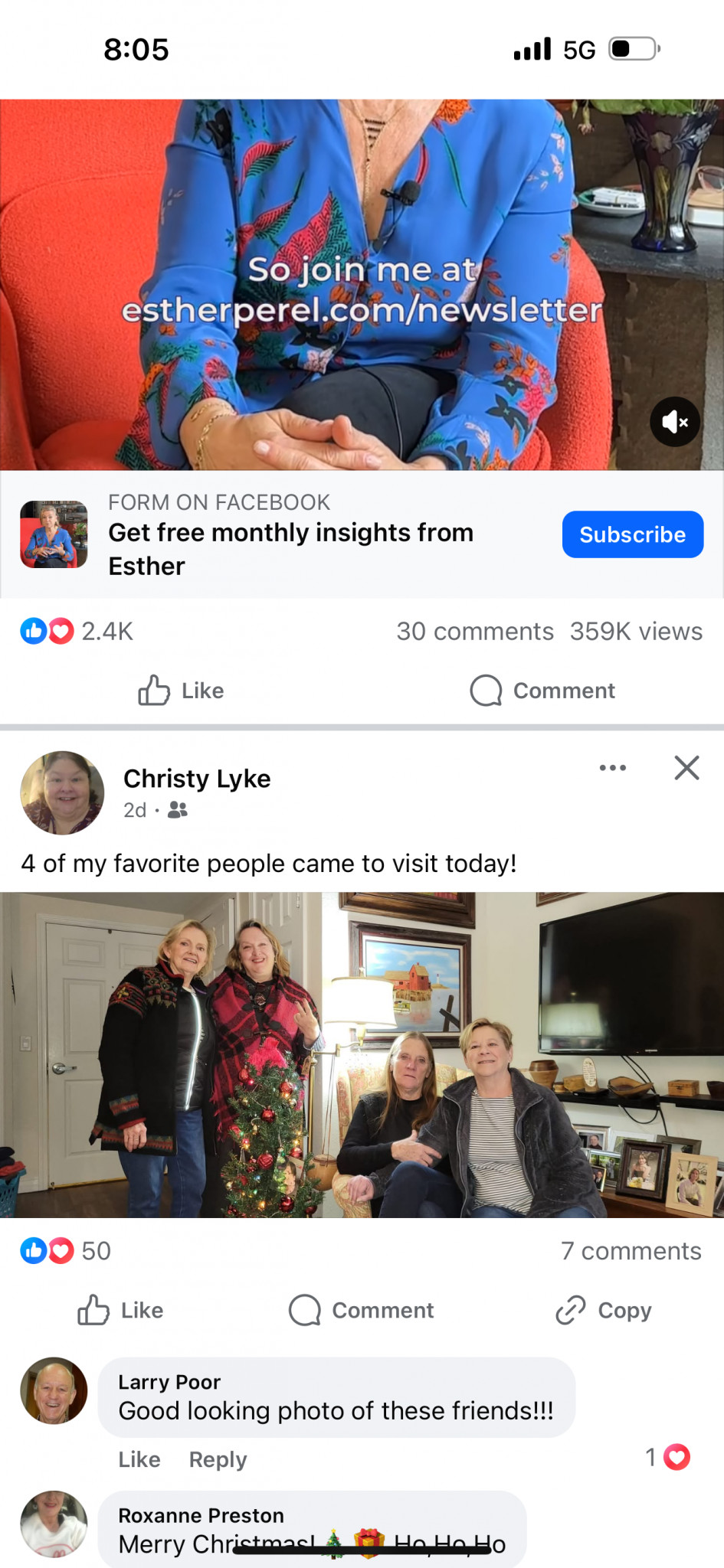This screenshot has width=724, height=1568.
Task: Reply to Larry Poor's comment
Action: tap(218, 1459)
